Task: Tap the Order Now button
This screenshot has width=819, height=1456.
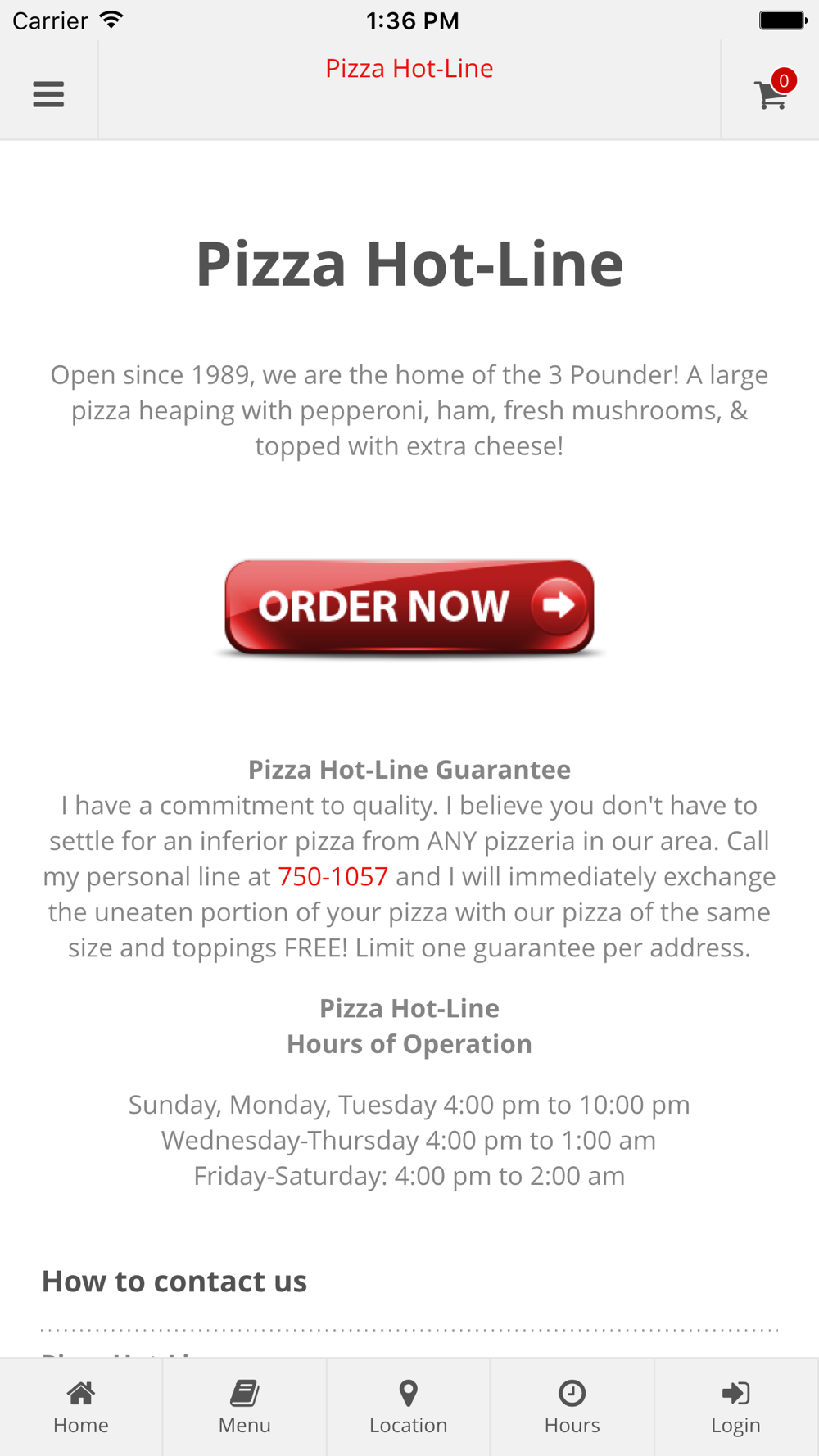Action: pos(409,607)
